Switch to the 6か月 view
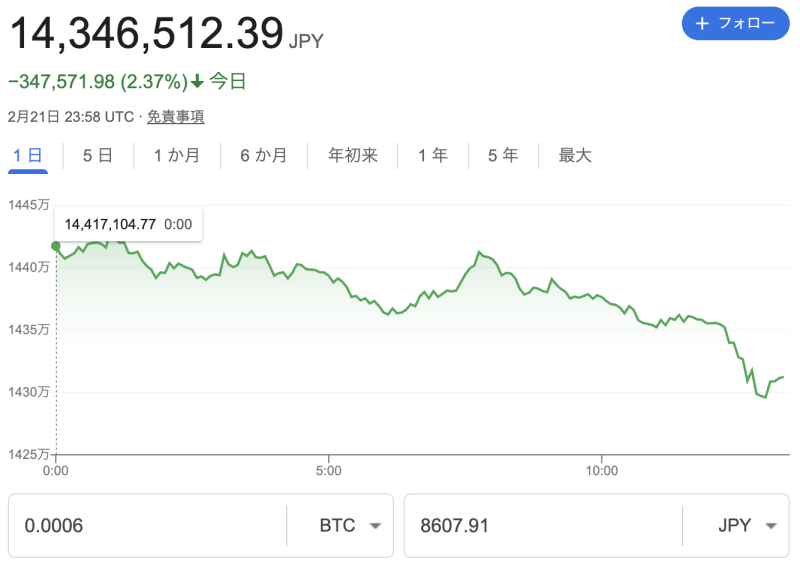The height and width of the screenshot is (570, 800). click(263, 156)
